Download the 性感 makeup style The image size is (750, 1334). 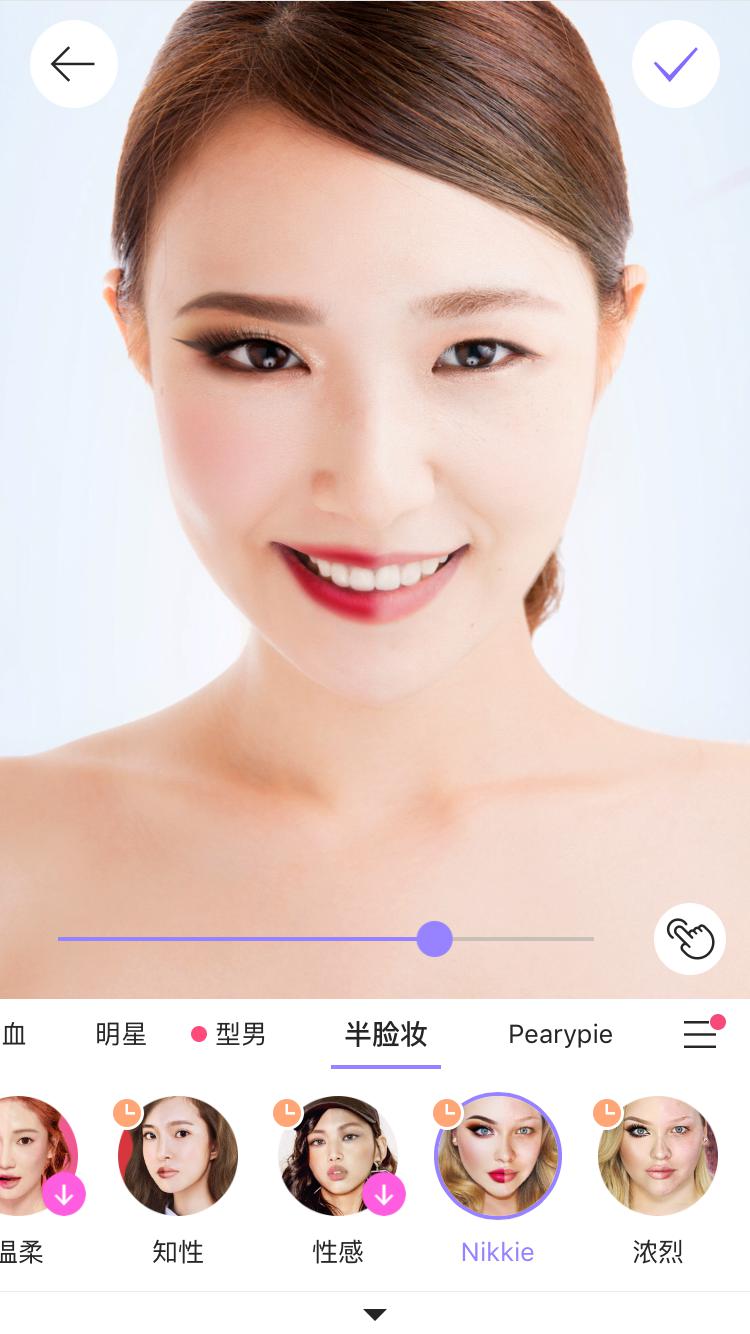[x=384, y=1194]
